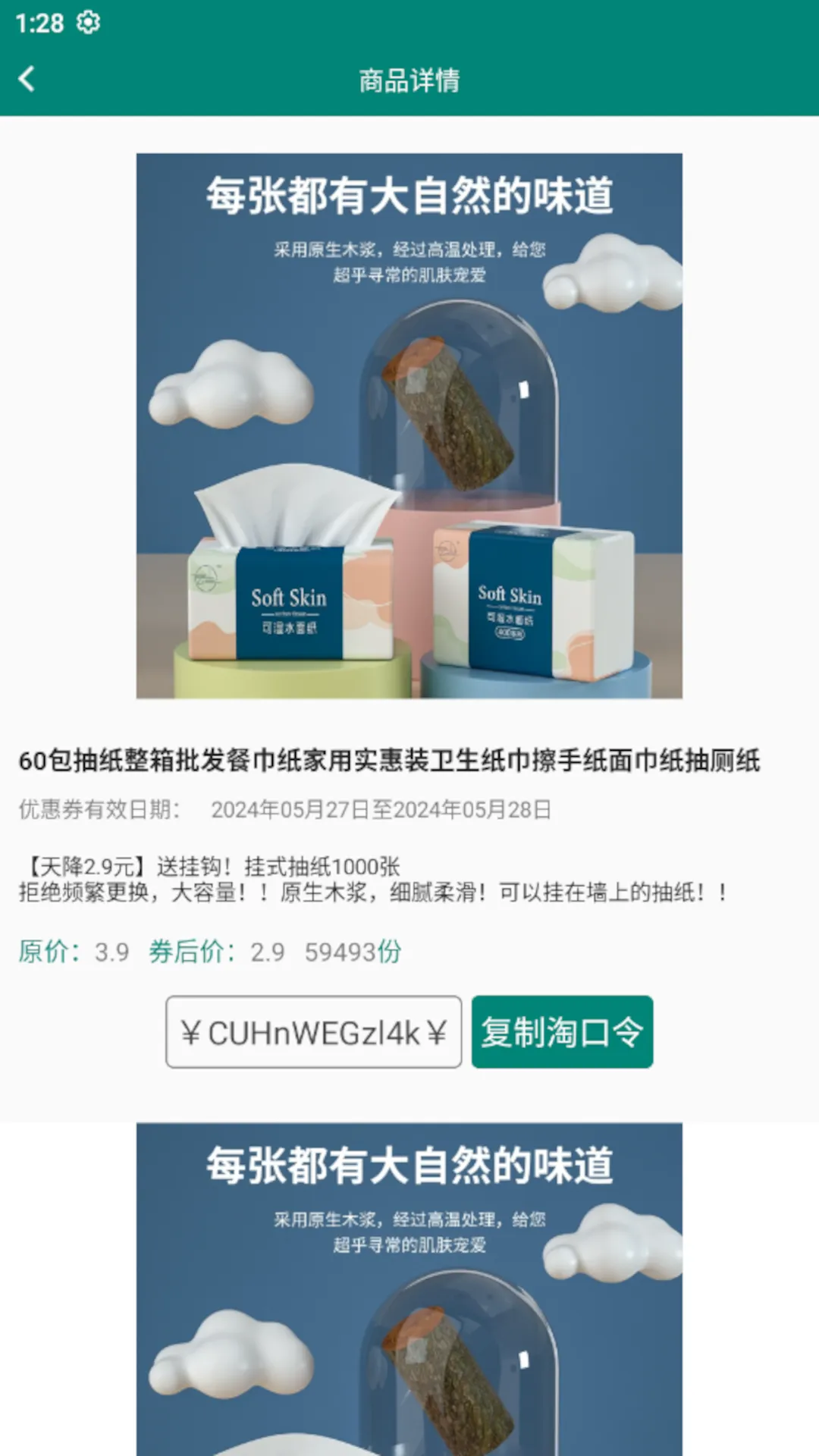Tap the 复制淘口令 button
The height and width of the screenshot is (1456, 819).
[x=562, y=1031]
